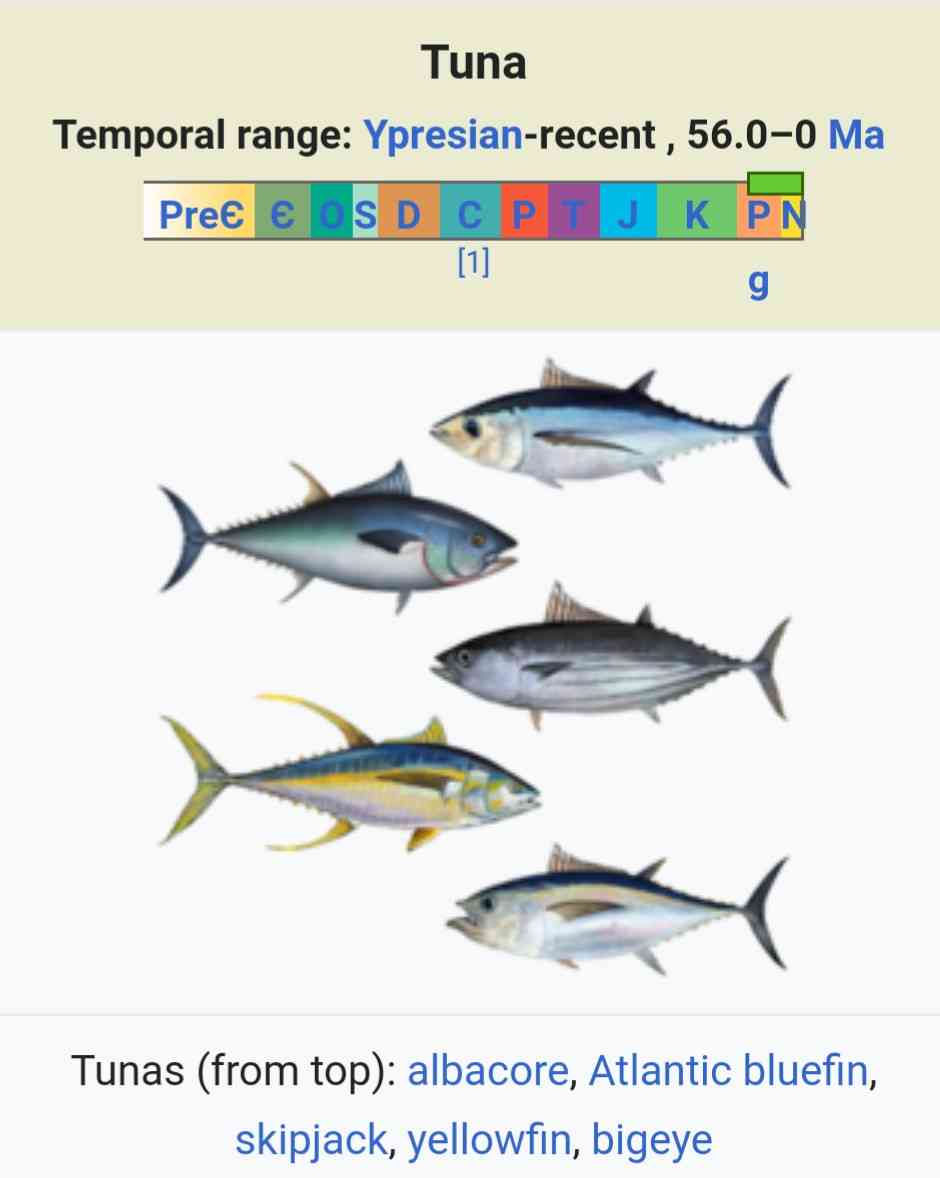
Task: Select the S Silurian timeline segment
Action: 366,215
